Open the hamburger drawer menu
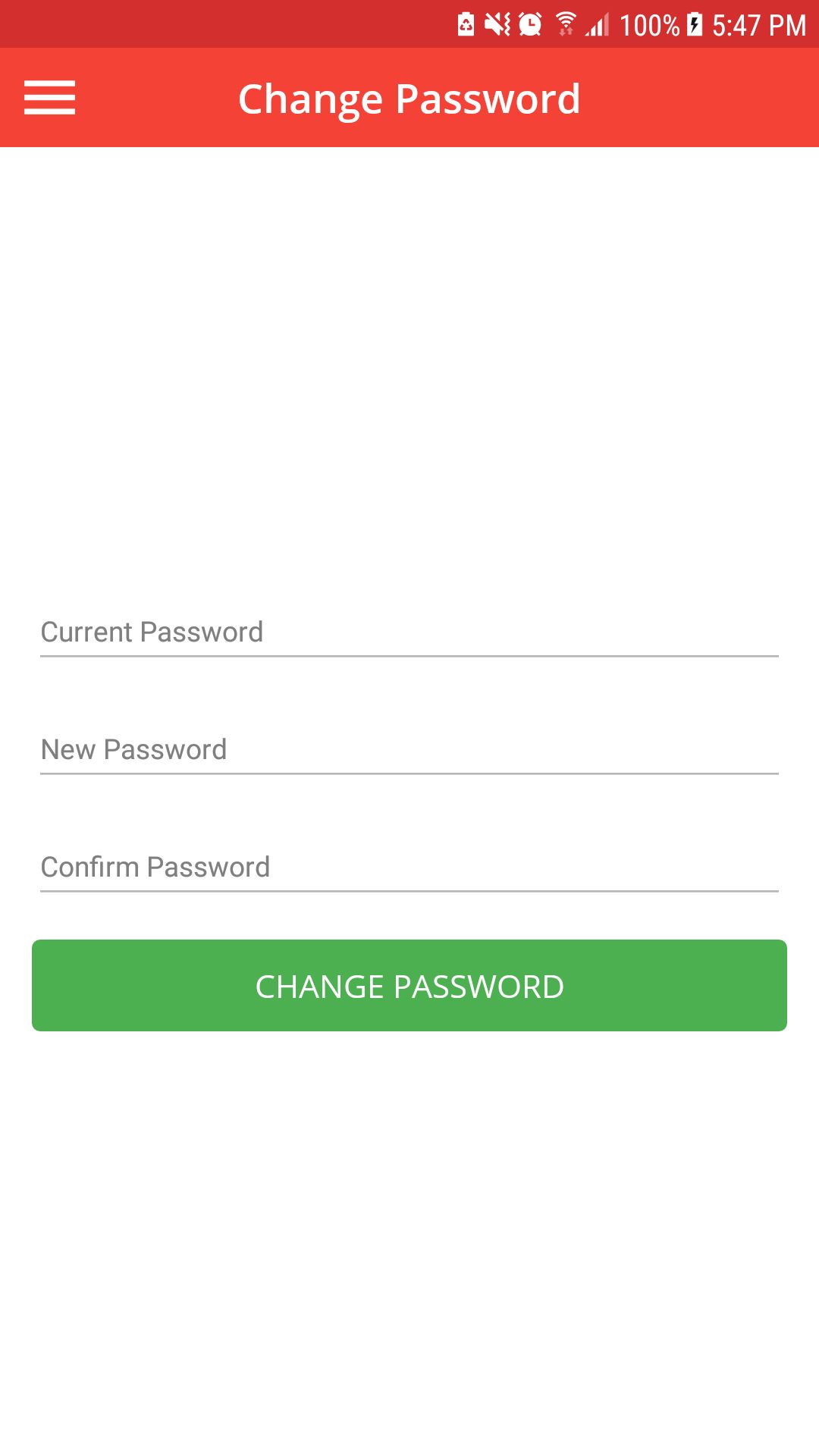The image size is (819, 1456). coord(49,98)
